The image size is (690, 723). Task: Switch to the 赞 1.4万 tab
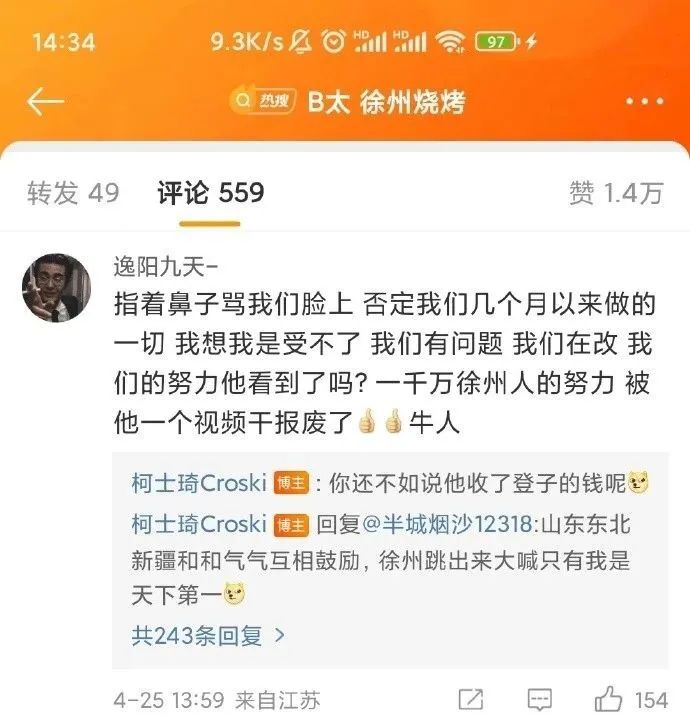click(x=615, y=193)
